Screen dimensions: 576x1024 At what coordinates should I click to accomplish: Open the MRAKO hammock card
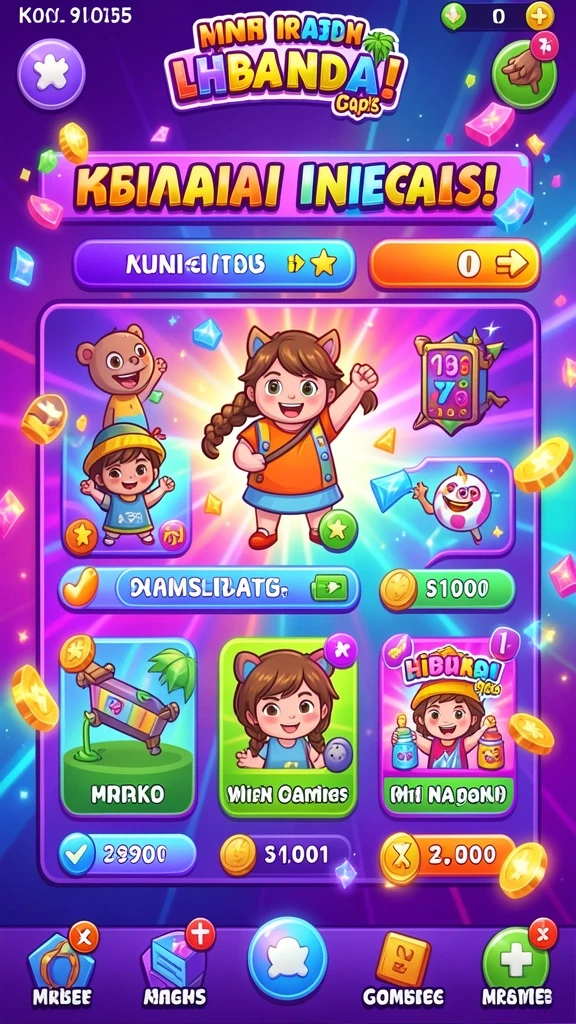point(127,727)
